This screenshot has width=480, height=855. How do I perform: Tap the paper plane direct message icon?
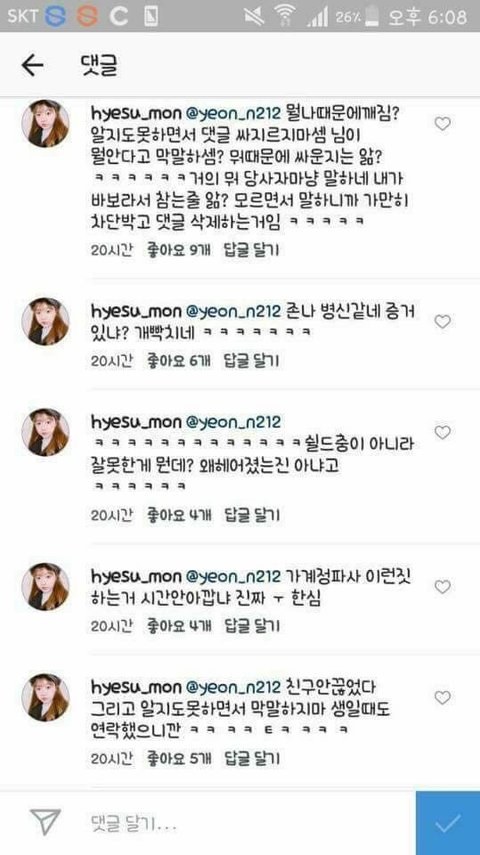pos(45,822)
